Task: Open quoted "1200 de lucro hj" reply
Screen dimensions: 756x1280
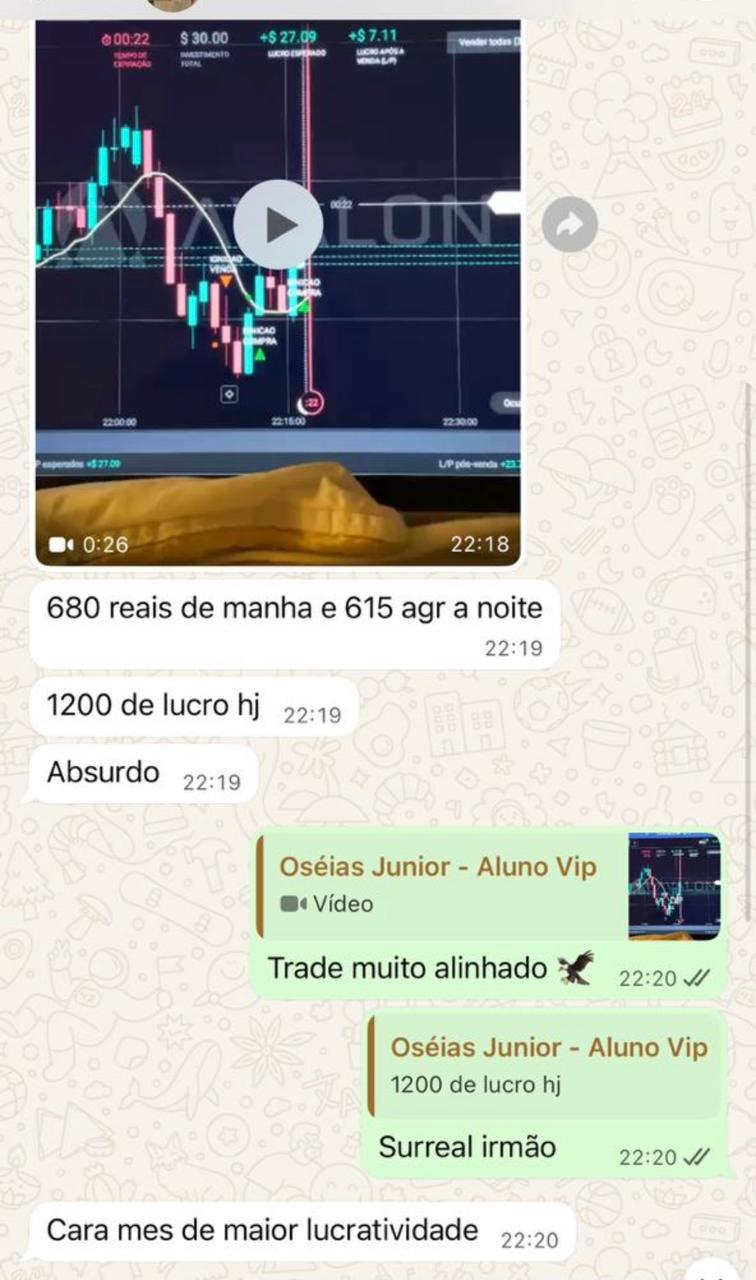Action: (545, 1064)
